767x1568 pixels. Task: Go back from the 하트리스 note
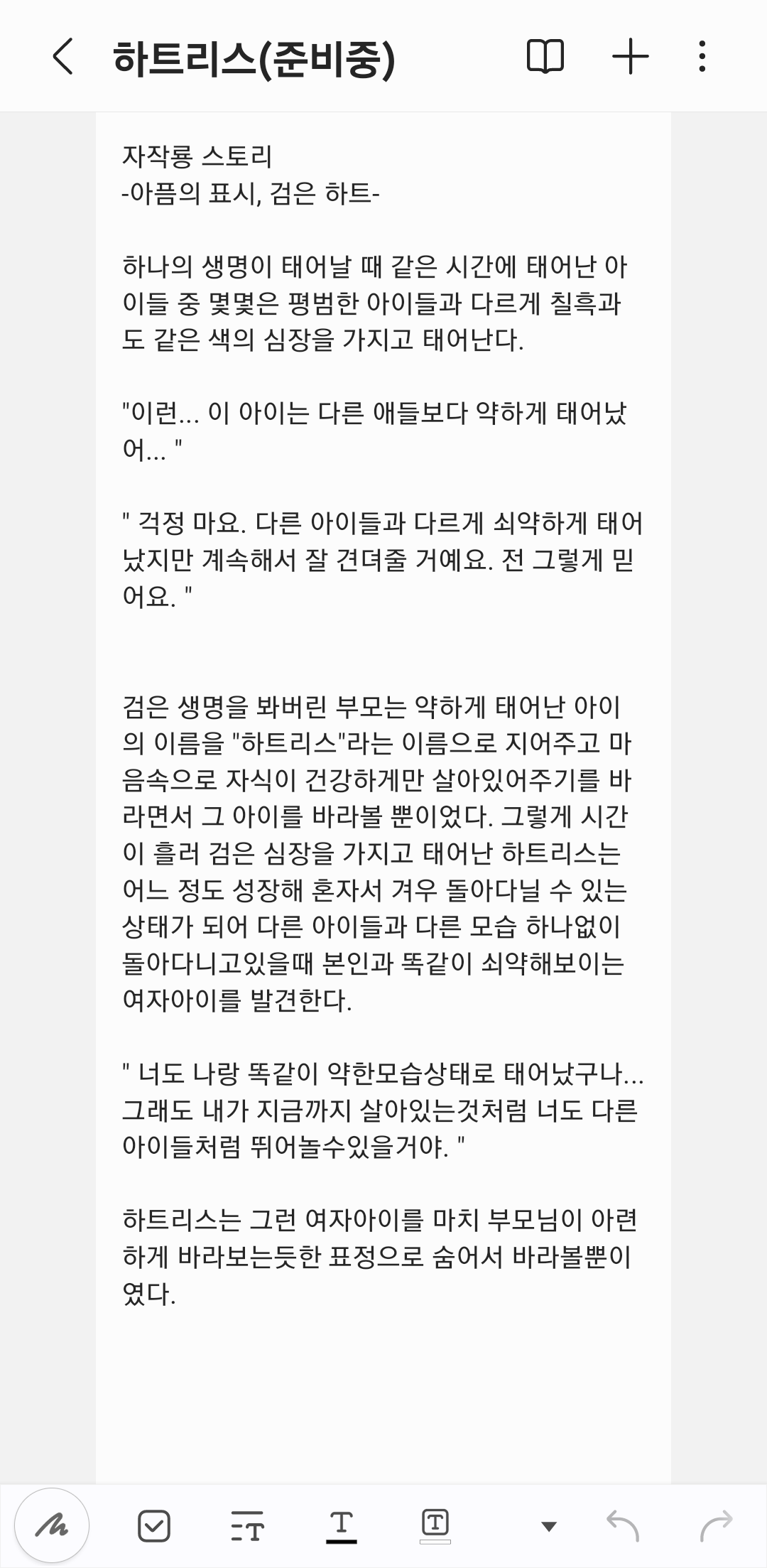point(63,57)
